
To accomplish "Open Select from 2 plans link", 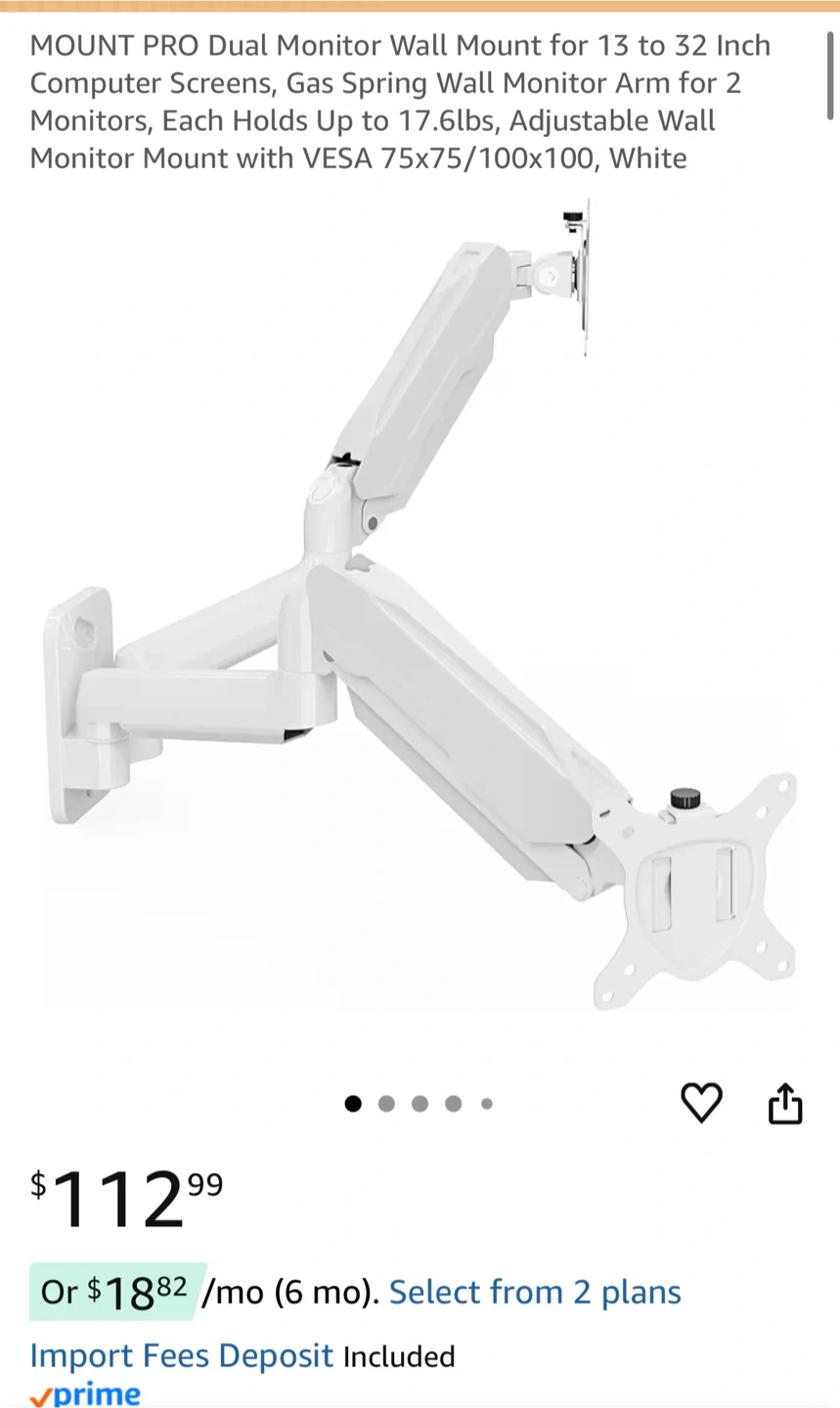I will pyautogui.click(x=535, y=1293).
